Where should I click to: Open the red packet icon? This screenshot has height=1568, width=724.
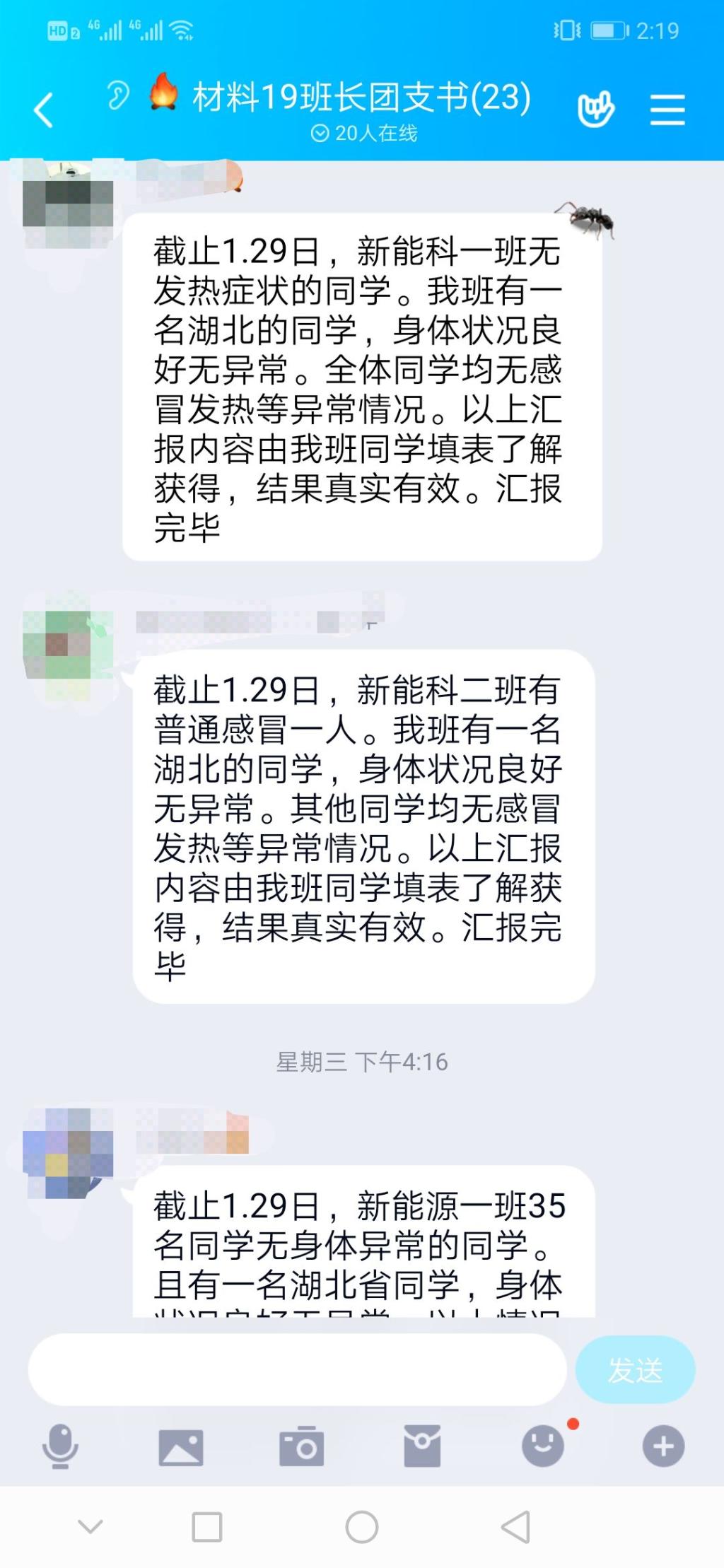(x=422, y=1446)
